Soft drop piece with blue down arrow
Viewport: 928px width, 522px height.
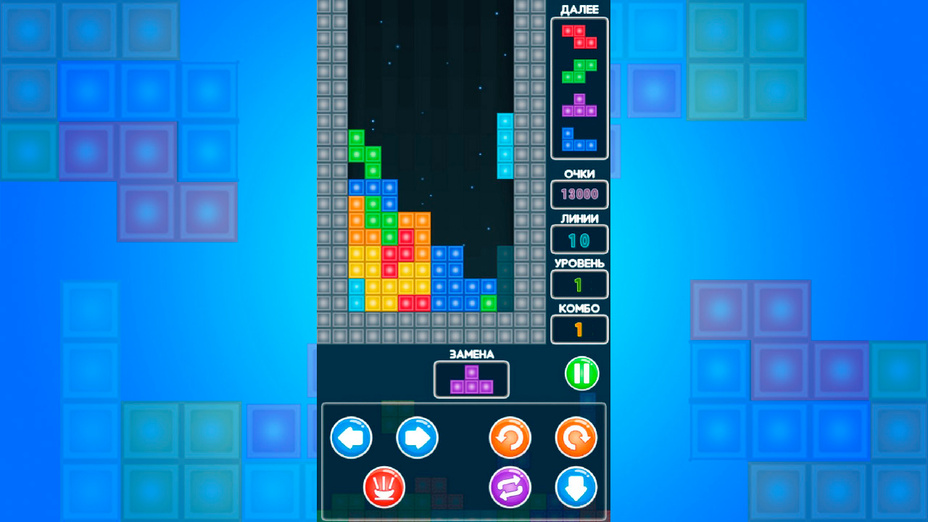(575, 487)
